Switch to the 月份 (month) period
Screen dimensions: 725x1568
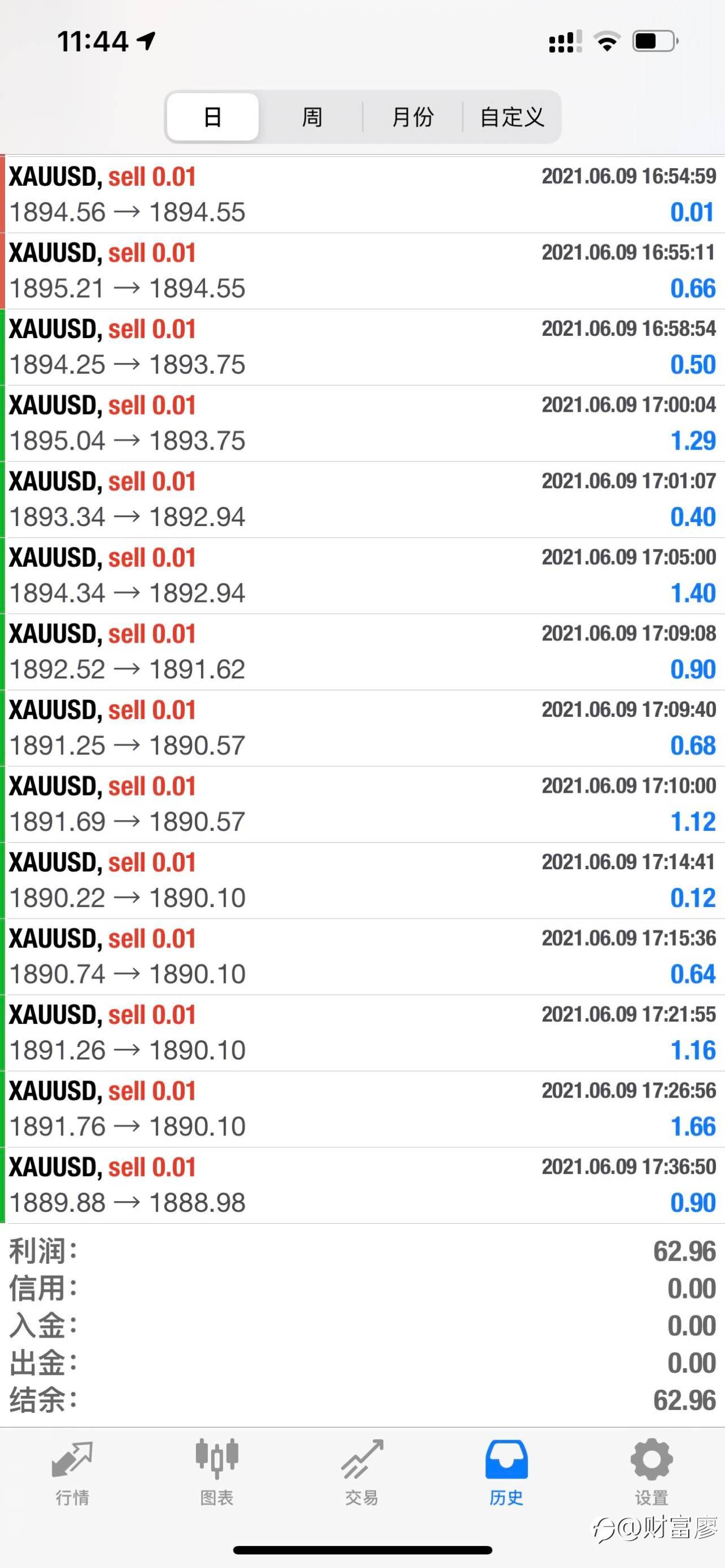click(x=413, y=117)
